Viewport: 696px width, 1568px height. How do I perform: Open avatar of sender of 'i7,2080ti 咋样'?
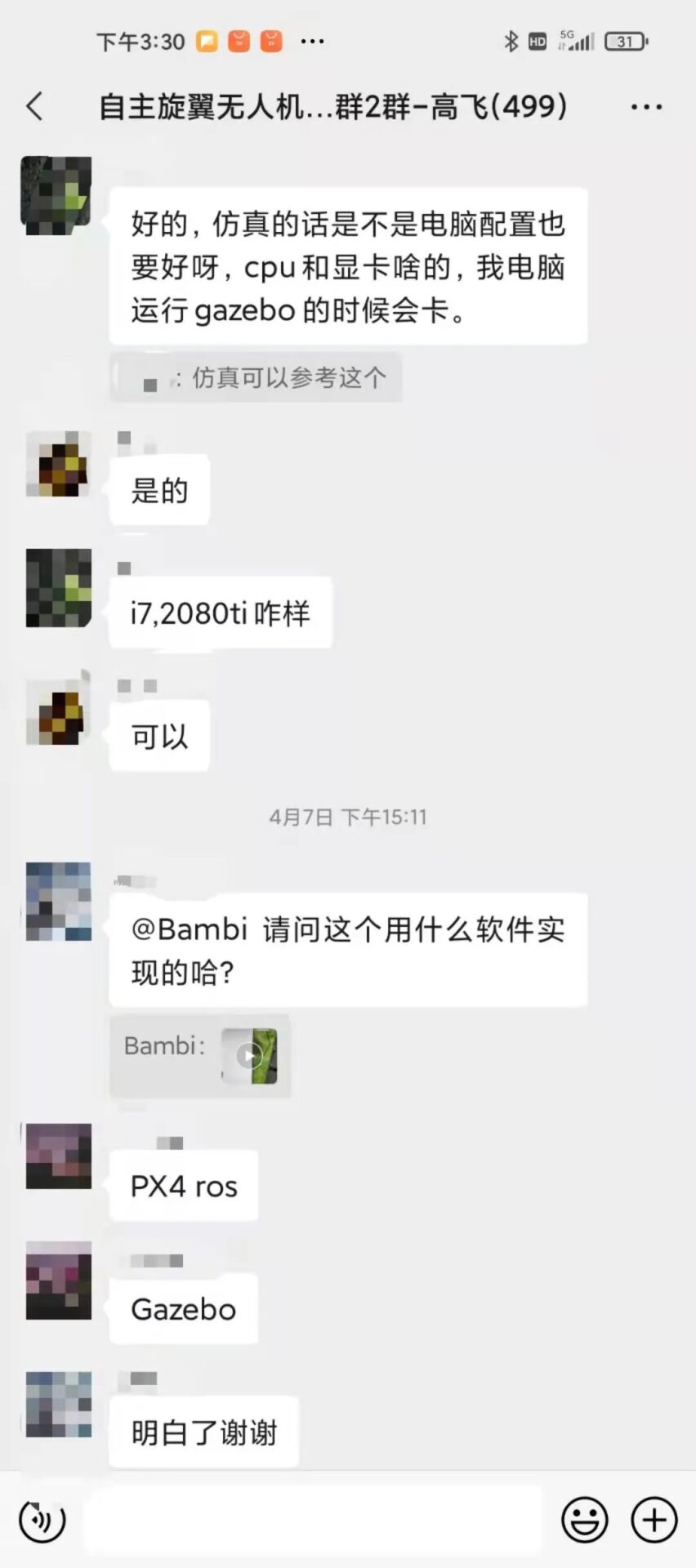(x=59, y=587)
